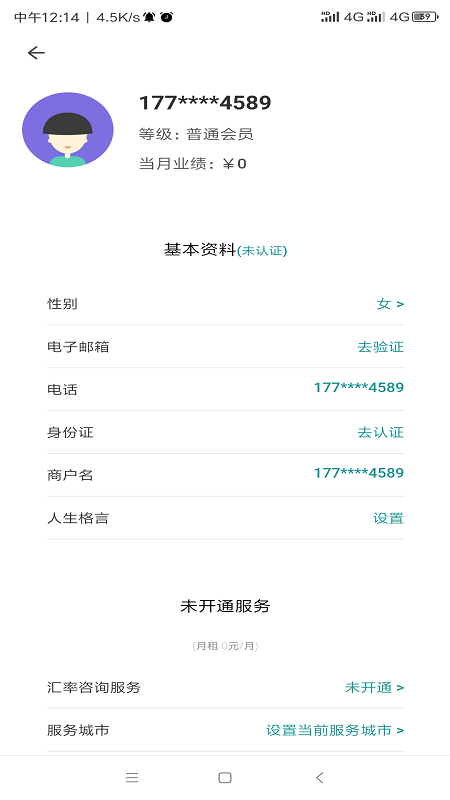Open recent apps from navigation bar
Image resolution: width=450 pixels, height=800 pixels.
click(132, 778)
